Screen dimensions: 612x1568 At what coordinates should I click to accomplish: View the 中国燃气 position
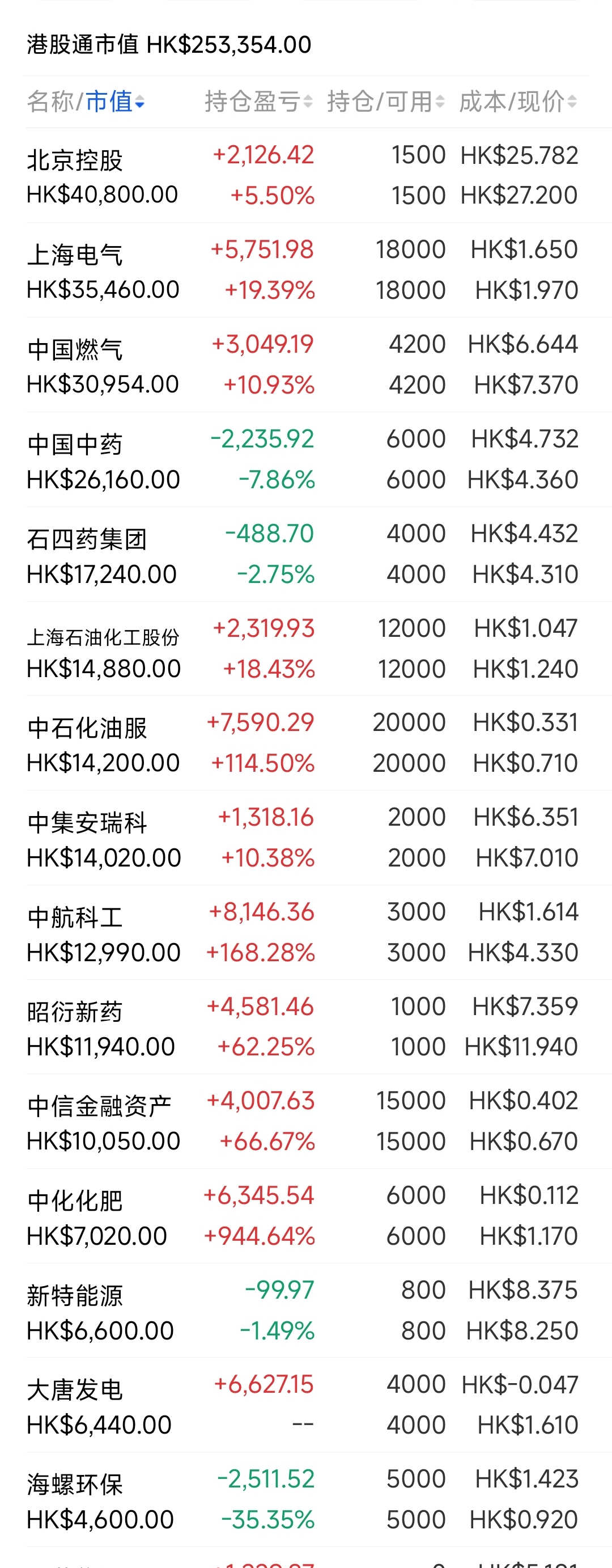(x=306, y=365)
